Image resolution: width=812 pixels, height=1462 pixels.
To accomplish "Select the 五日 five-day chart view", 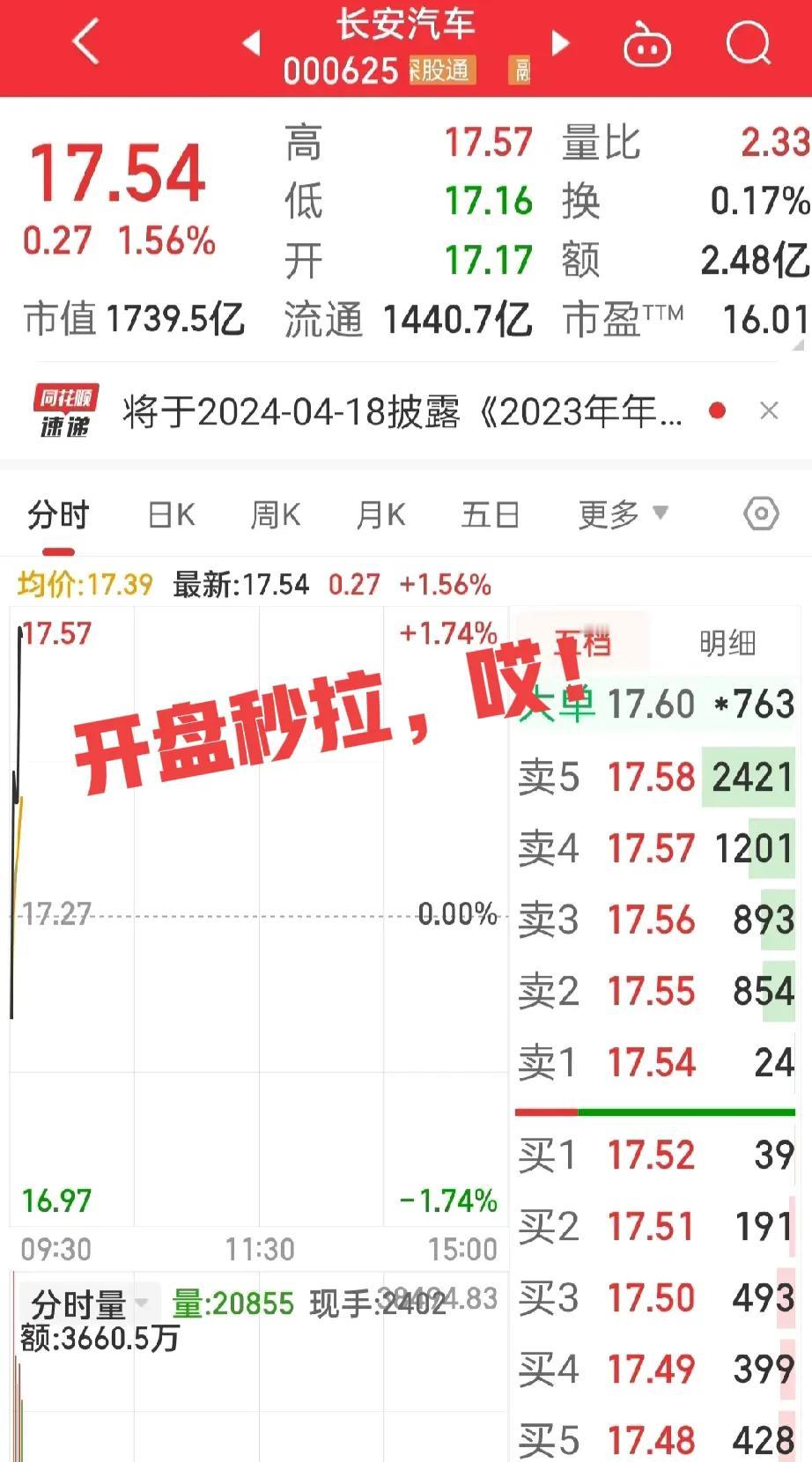I will click(x=490, y=513).
